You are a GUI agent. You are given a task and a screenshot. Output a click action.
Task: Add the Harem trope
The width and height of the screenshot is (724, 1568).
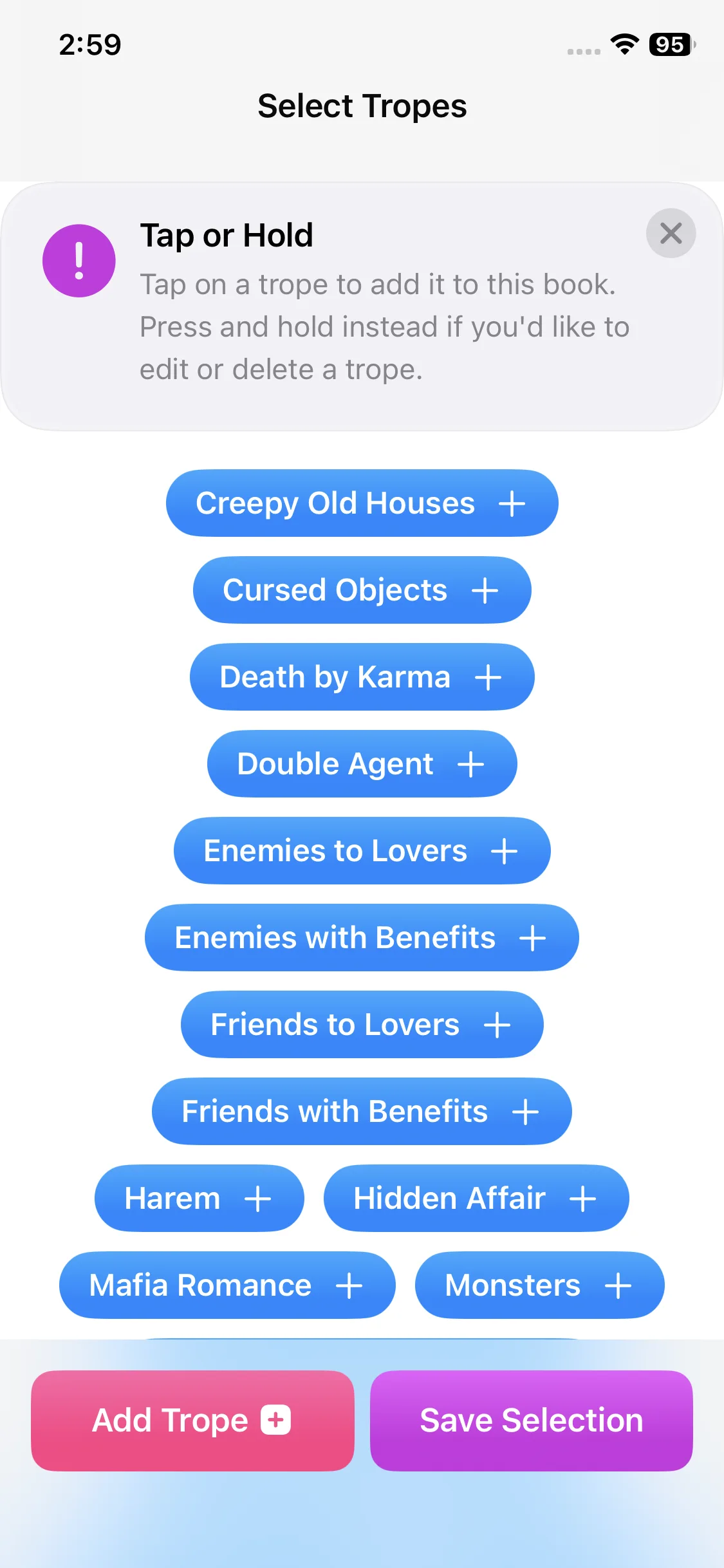tap(199, 1198)
